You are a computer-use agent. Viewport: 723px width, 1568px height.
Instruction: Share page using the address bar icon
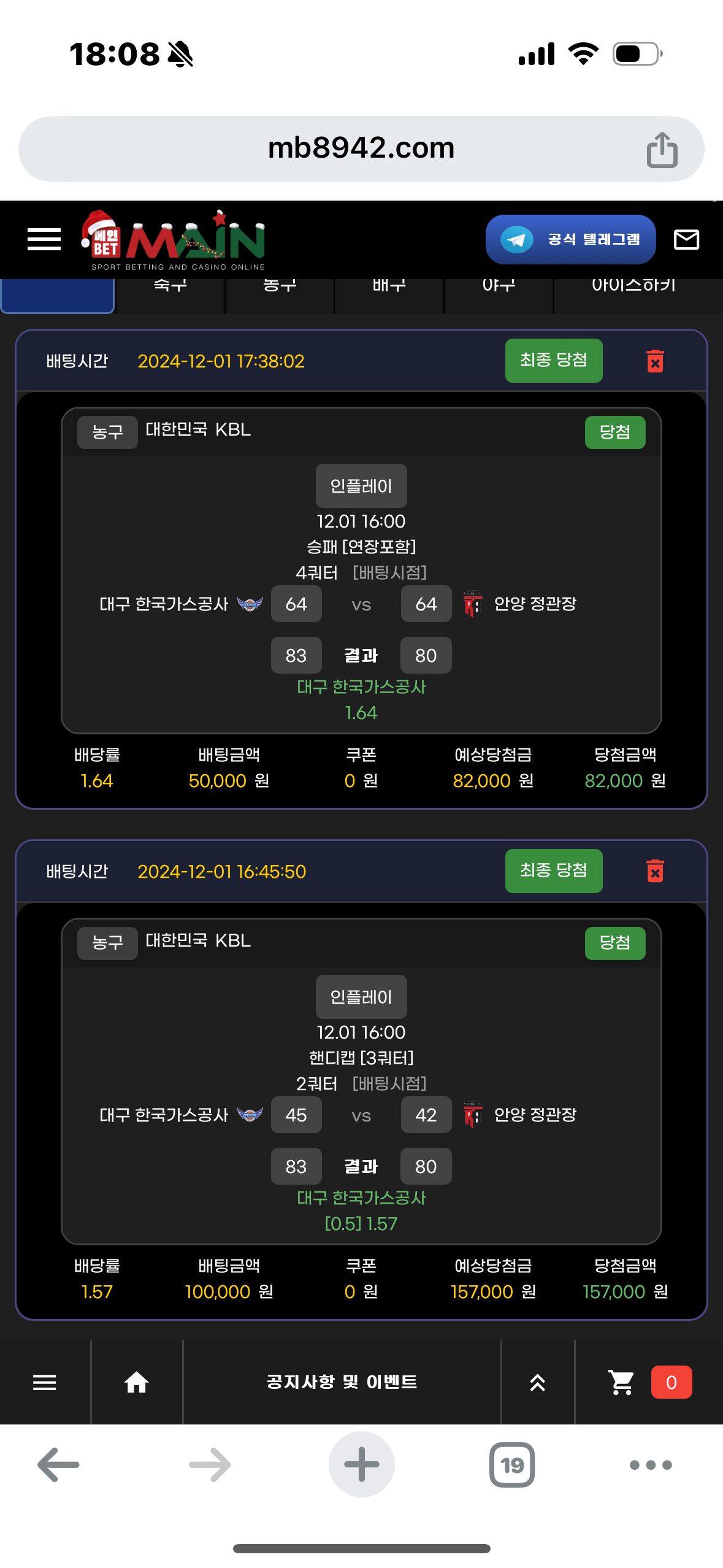[x=662, y=149]
